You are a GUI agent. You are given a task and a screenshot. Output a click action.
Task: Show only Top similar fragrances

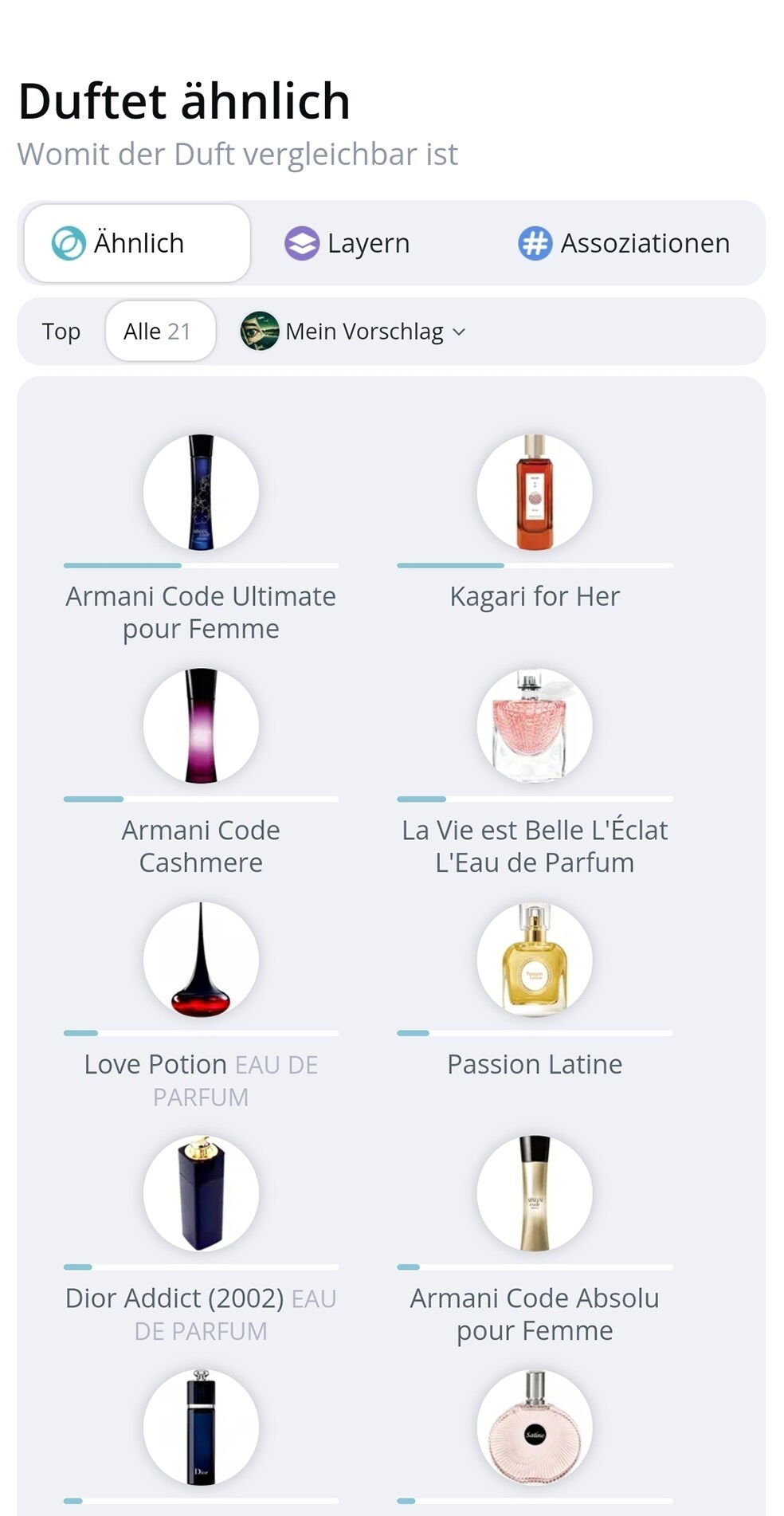61,332
